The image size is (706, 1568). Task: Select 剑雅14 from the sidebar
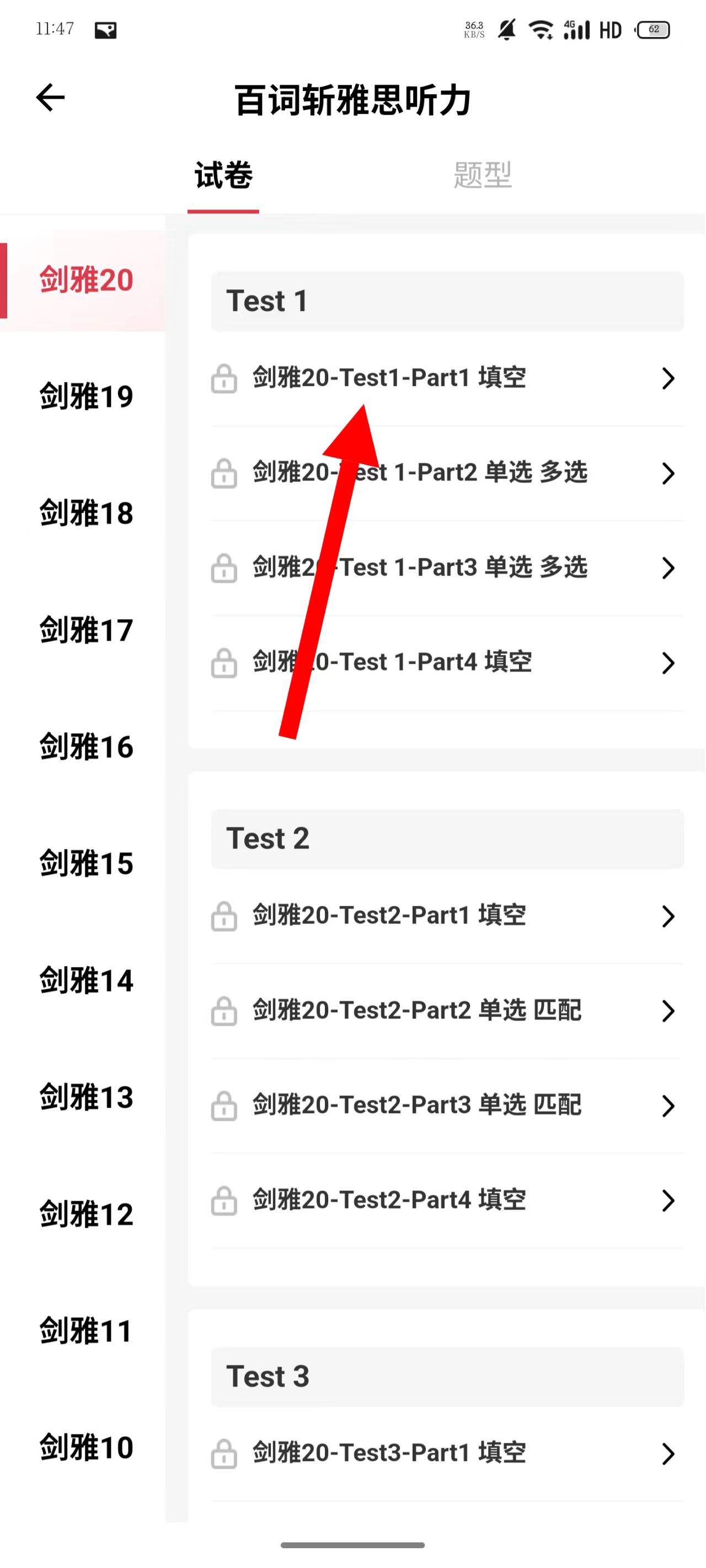[86, 981]
